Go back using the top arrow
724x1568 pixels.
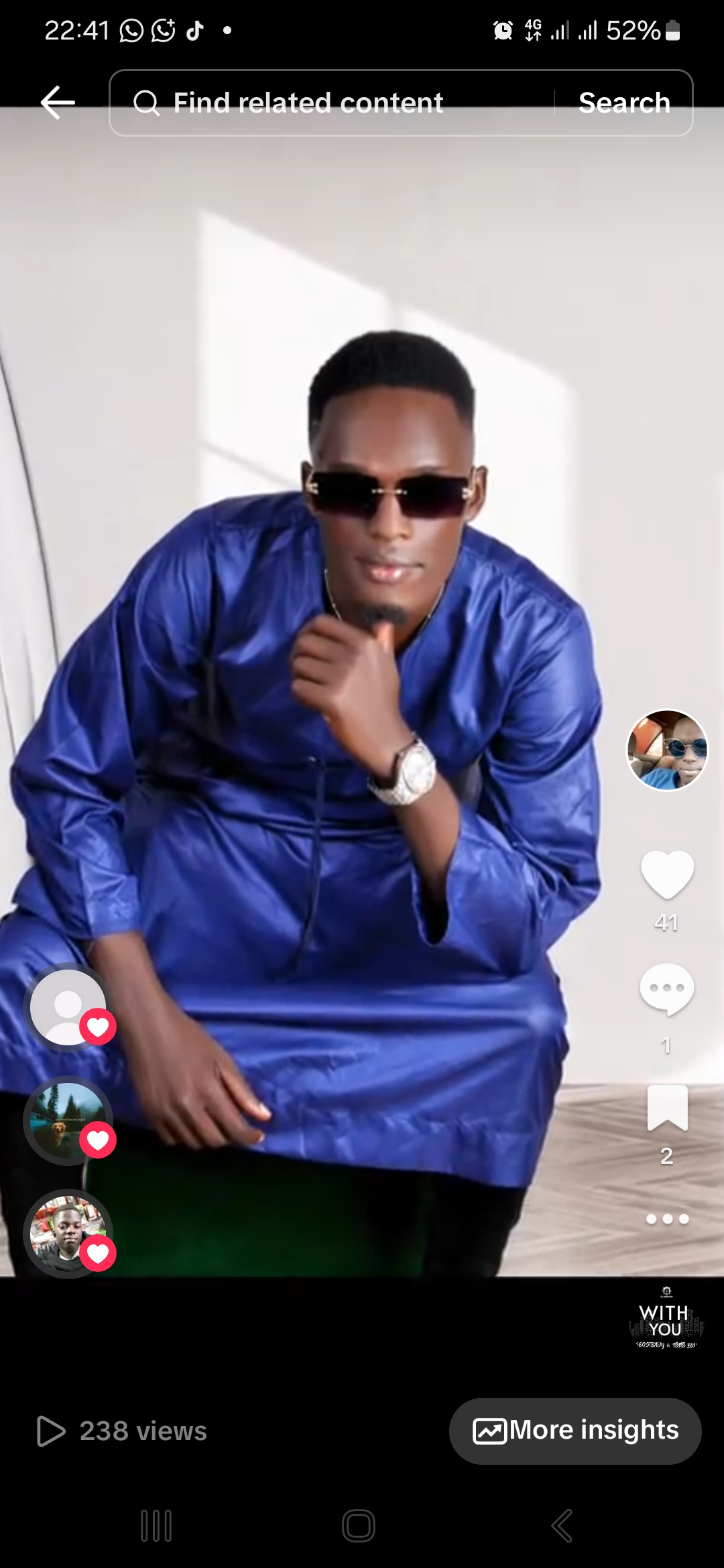tap(58, 103)
